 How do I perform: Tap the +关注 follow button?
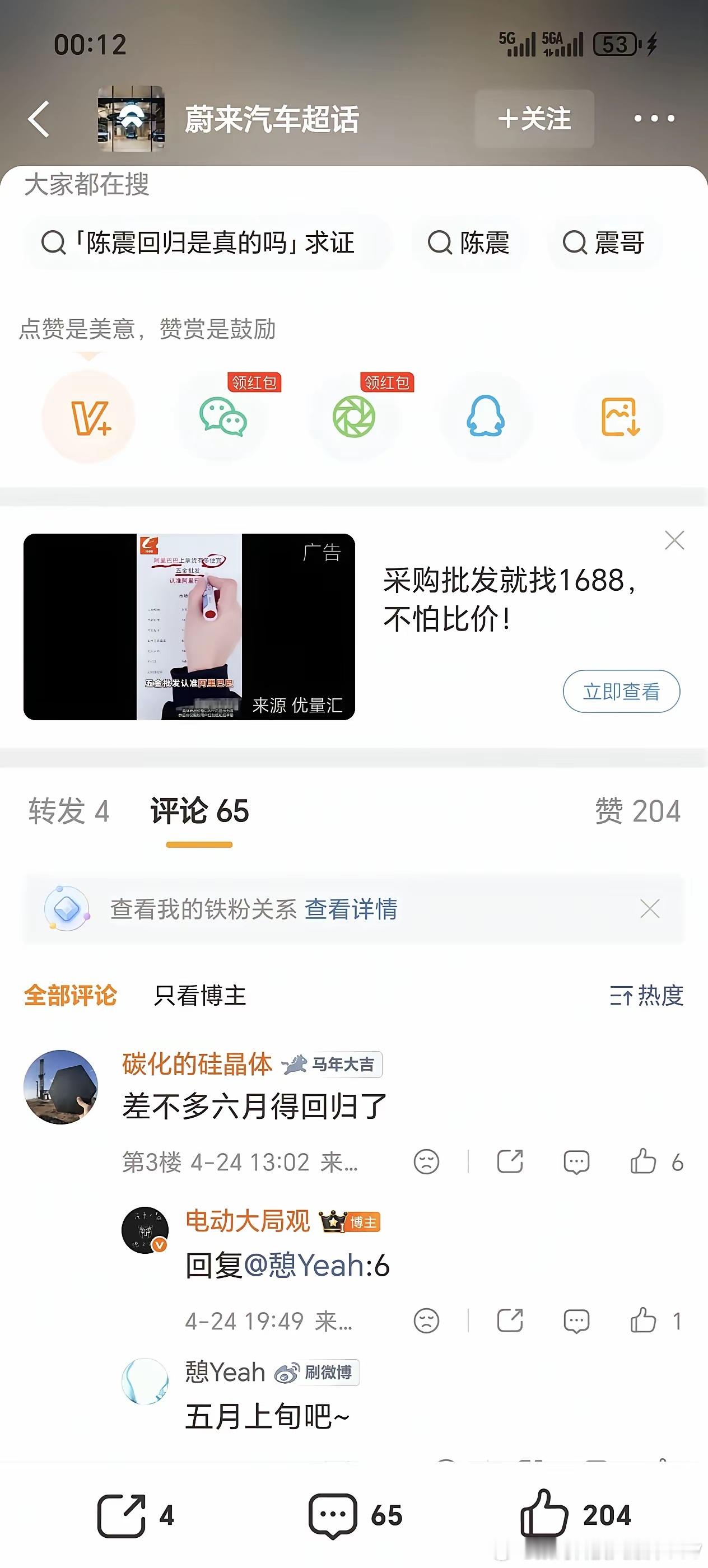click(x=533, y=119)
